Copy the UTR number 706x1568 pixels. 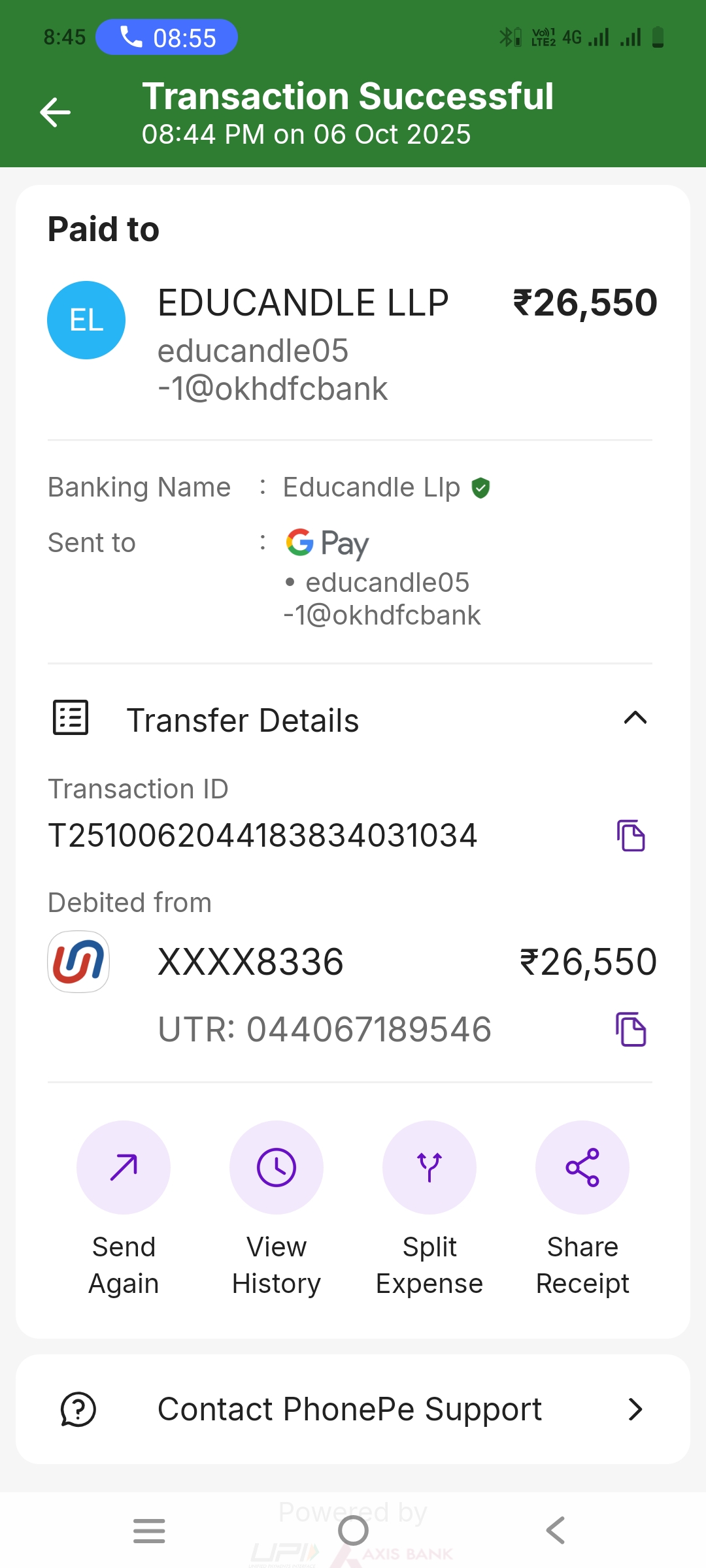pyautogui.click(x=631, y=1030)
